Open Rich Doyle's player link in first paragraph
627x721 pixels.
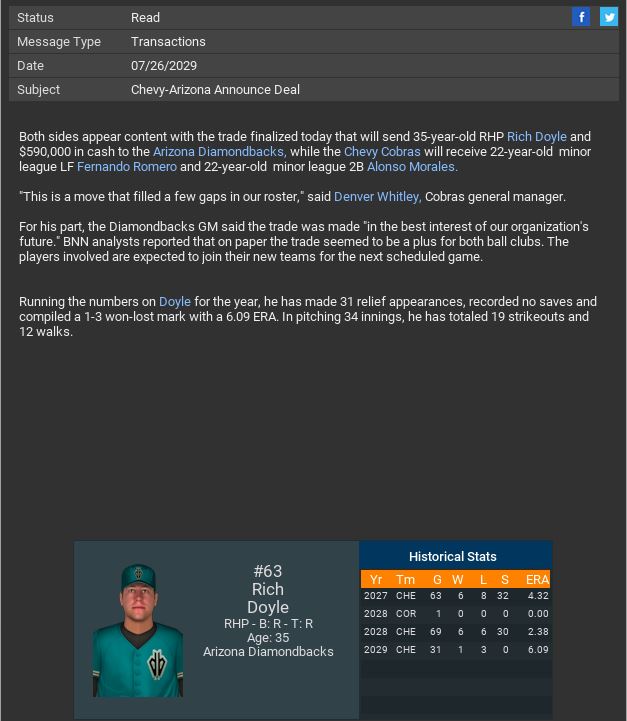coord(536,137)
